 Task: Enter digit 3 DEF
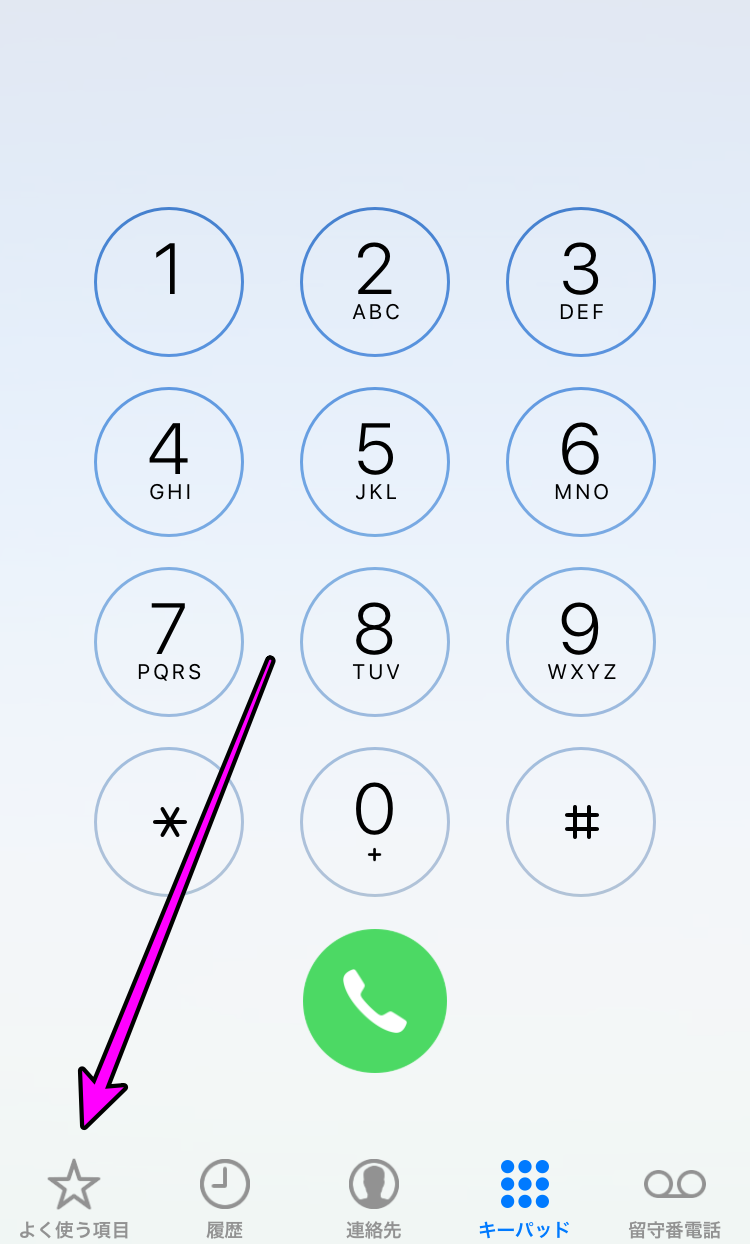(581, 282)
